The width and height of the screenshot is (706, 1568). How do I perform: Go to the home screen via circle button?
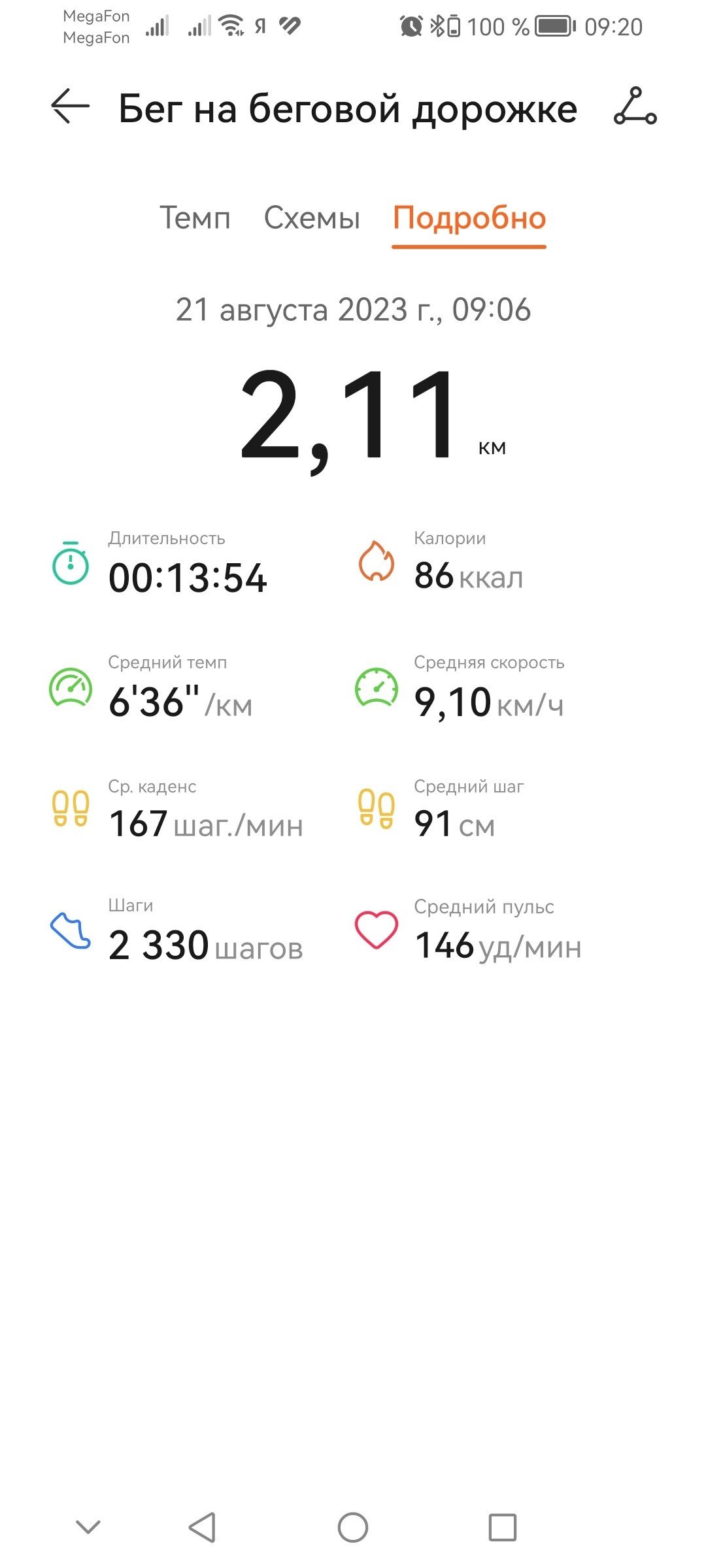tap(353, 1527)
